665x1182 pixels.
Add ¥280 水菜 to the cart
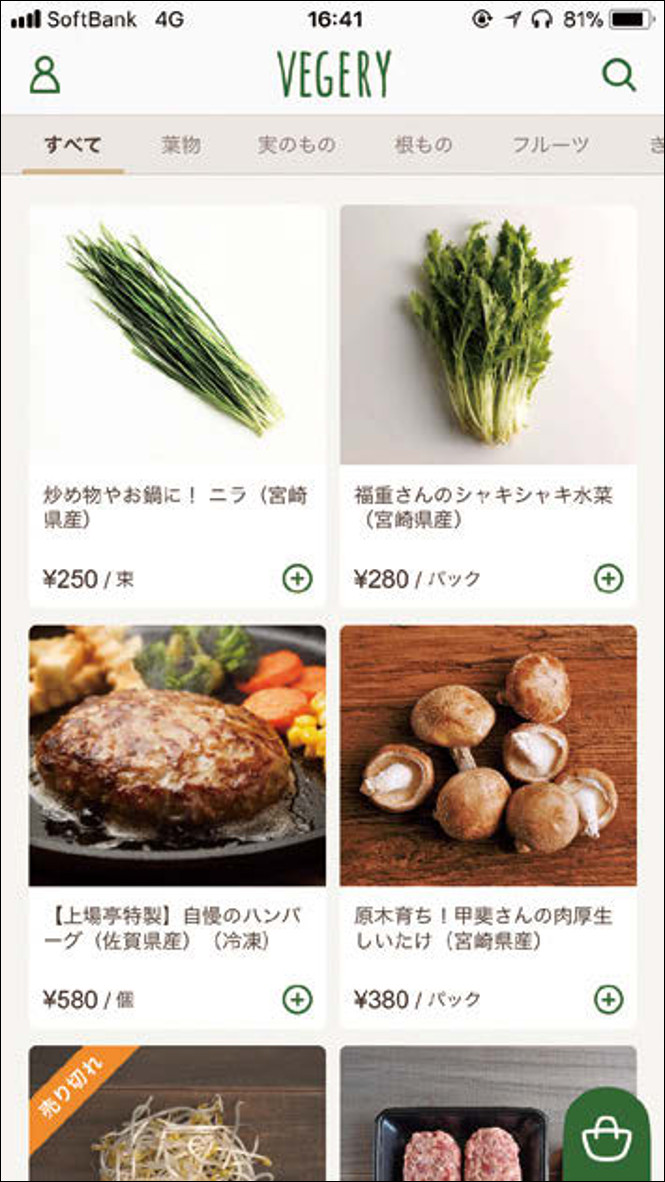click(608, 578)
